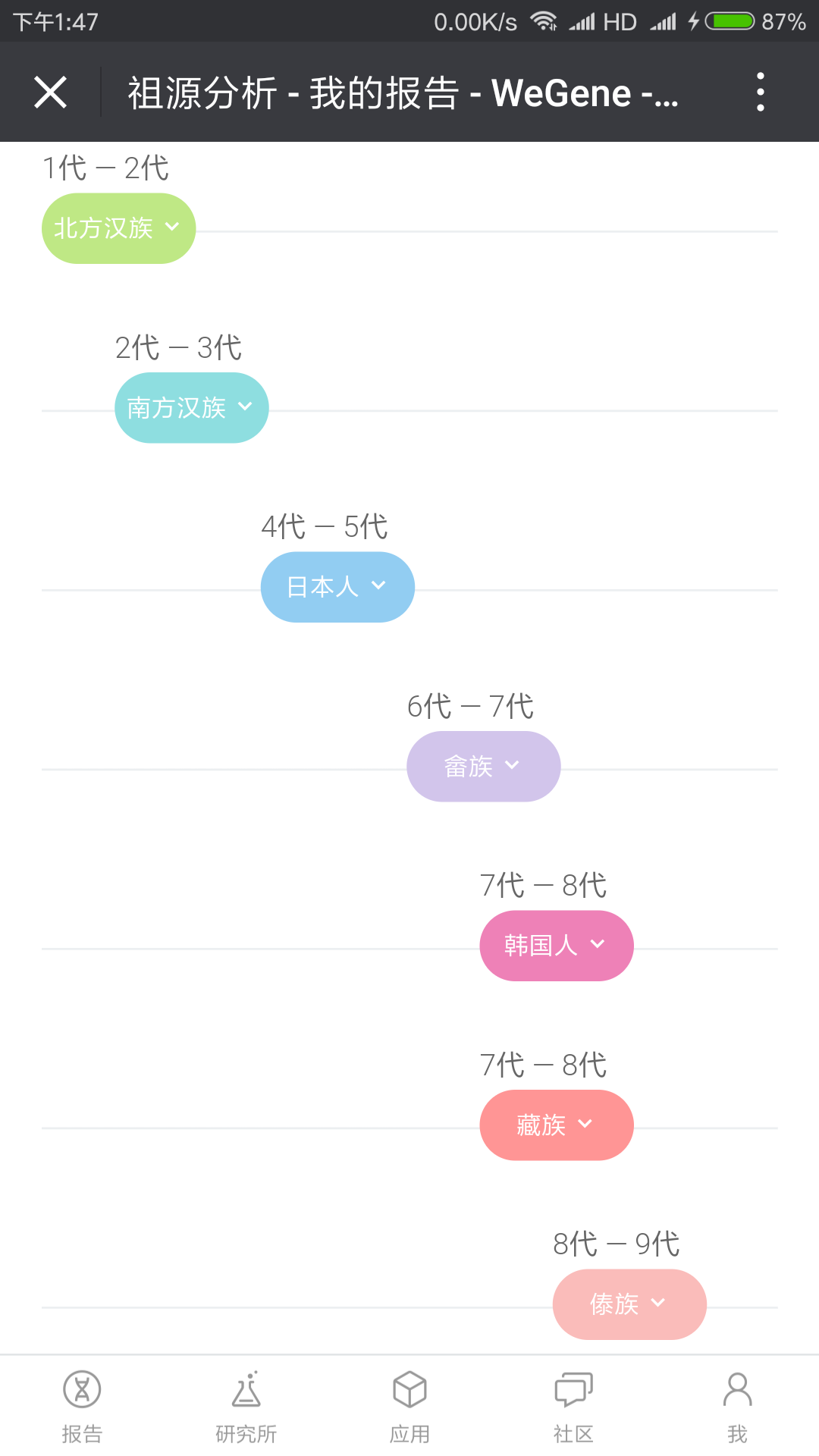Expand the 傣族 ancestry chip
Image resolution: width=819 pixels, height=1456 pixels.
click(630, 1304)
